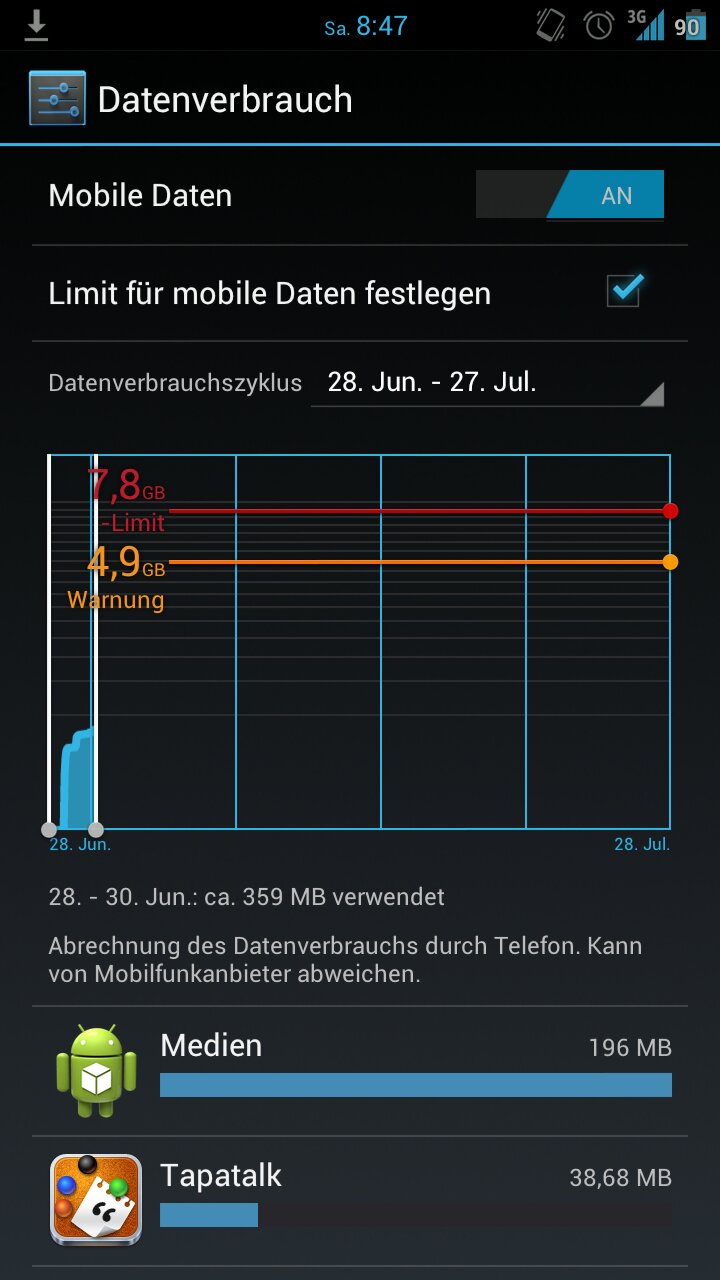Uncheck Limit für mobile Daten festlegen
The height and width of the screenshot is (1280, 720).
coord(625,291)
